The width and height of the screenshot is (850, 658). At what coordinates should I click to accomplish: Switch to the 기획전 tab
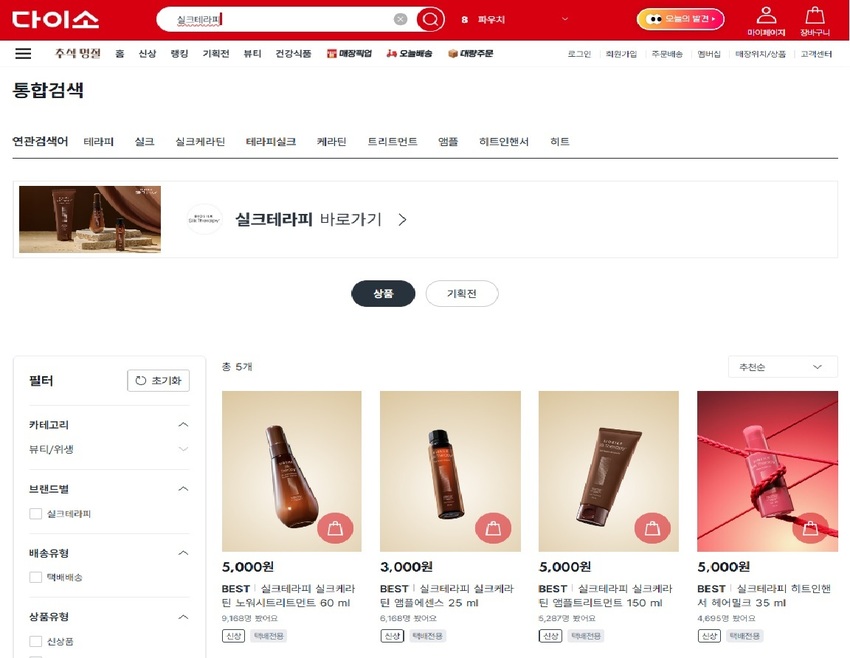461,294
